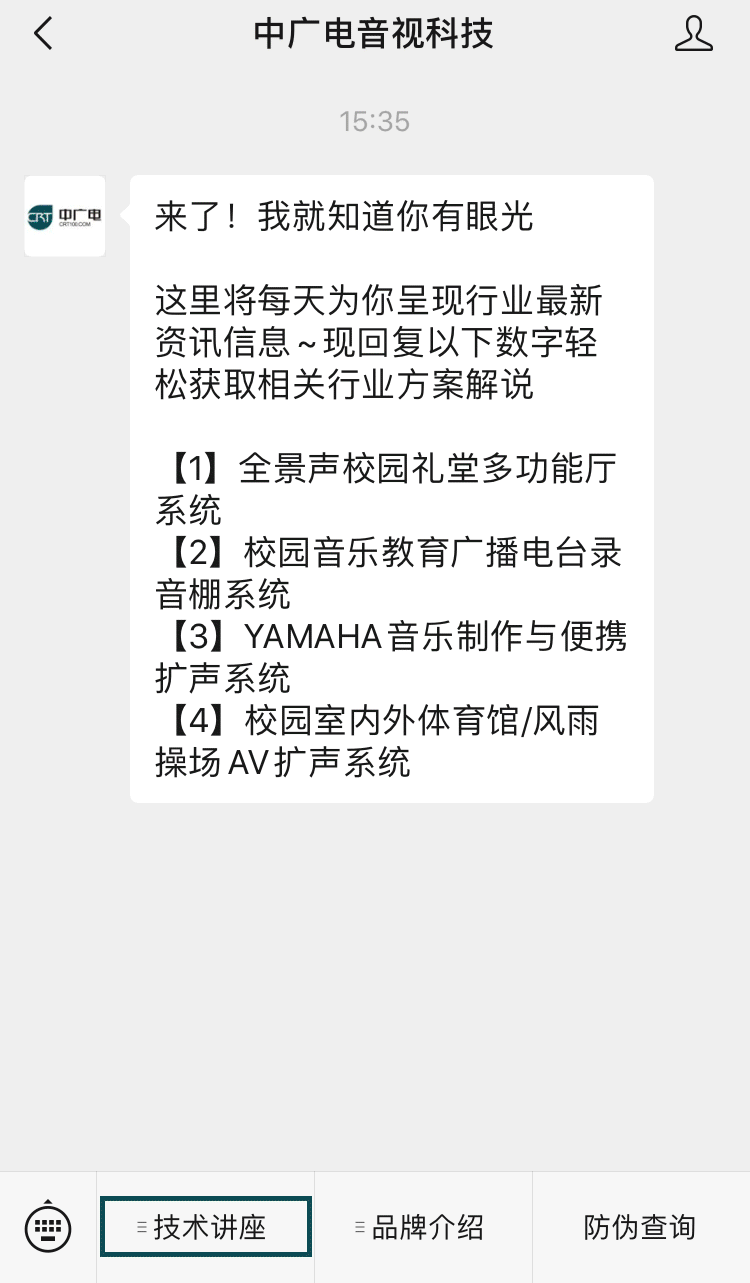Go back using the top-left arrow
Screen dimensions: 750x1283
42,34
